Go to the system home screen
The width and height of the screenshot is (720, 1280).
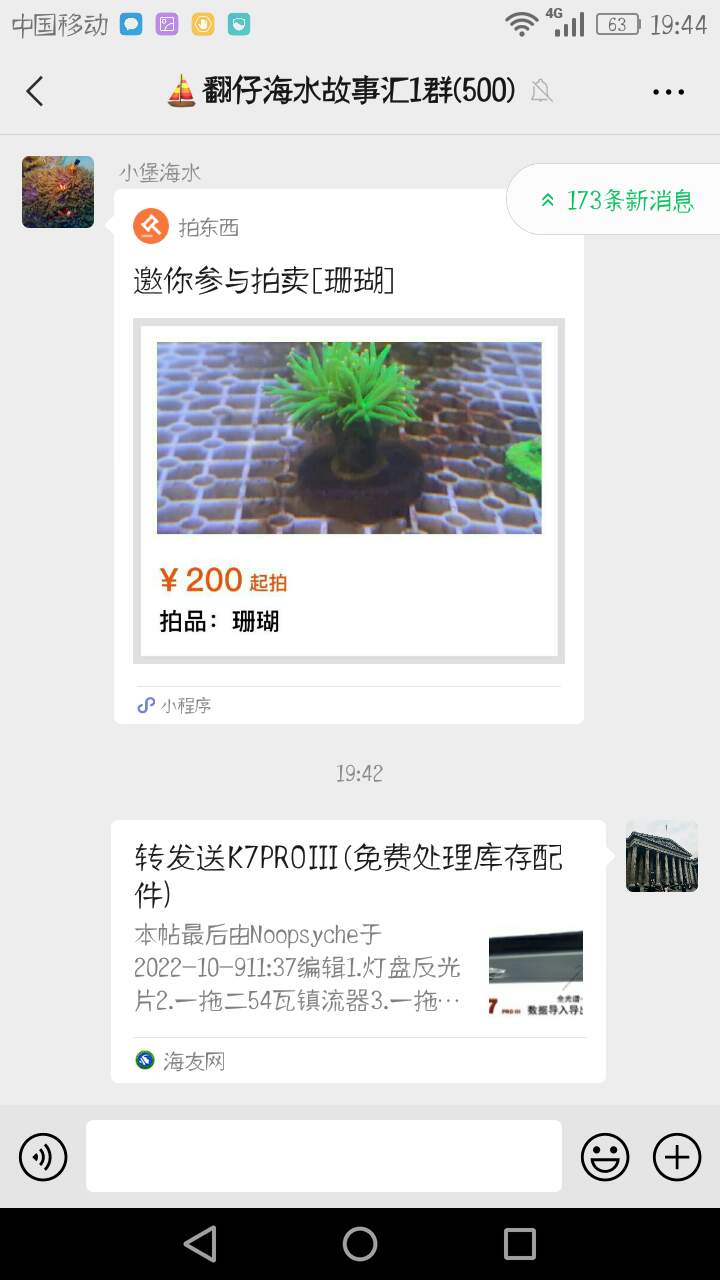(x=360, y=1244)
